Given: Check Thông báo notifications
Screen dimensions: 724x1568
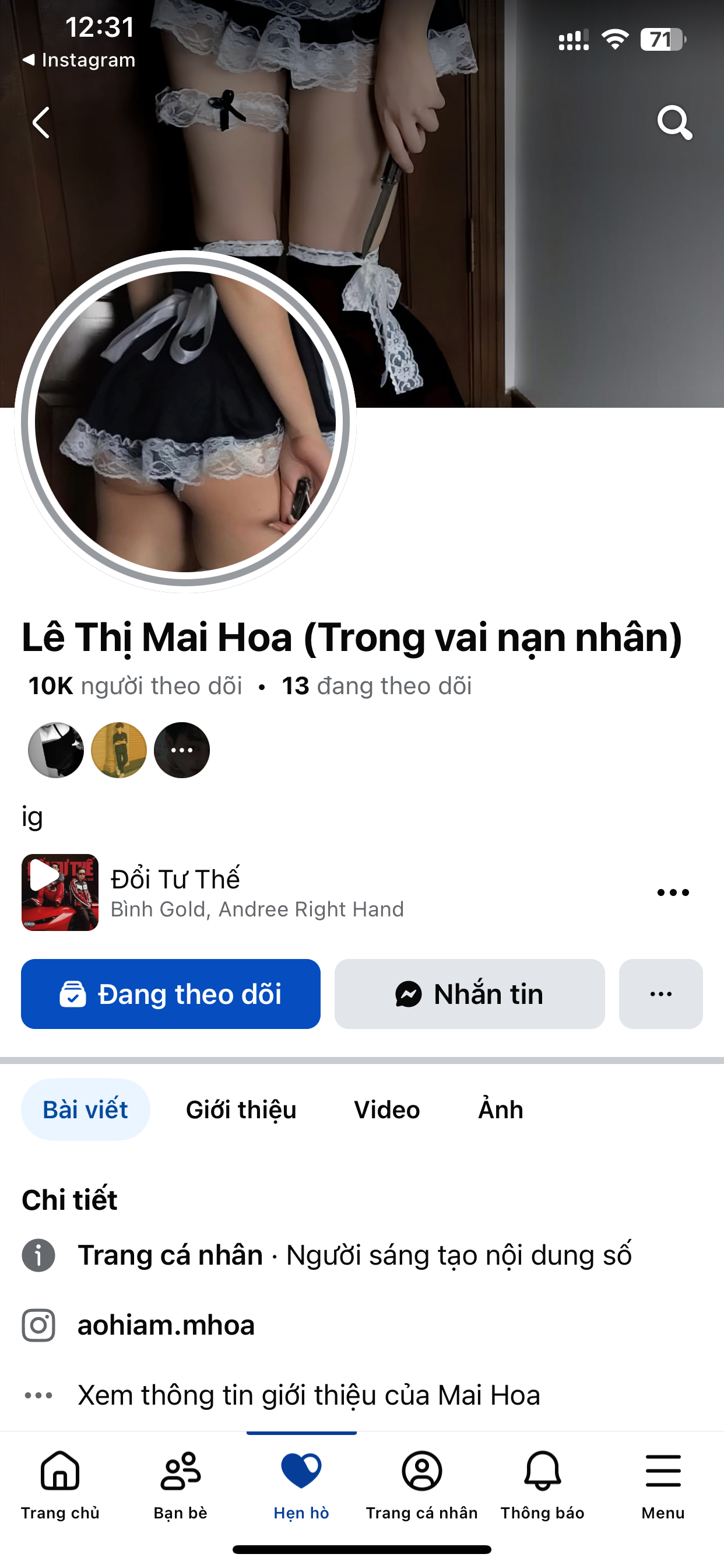Looking at the screenshot, I should click(542, 1484).
